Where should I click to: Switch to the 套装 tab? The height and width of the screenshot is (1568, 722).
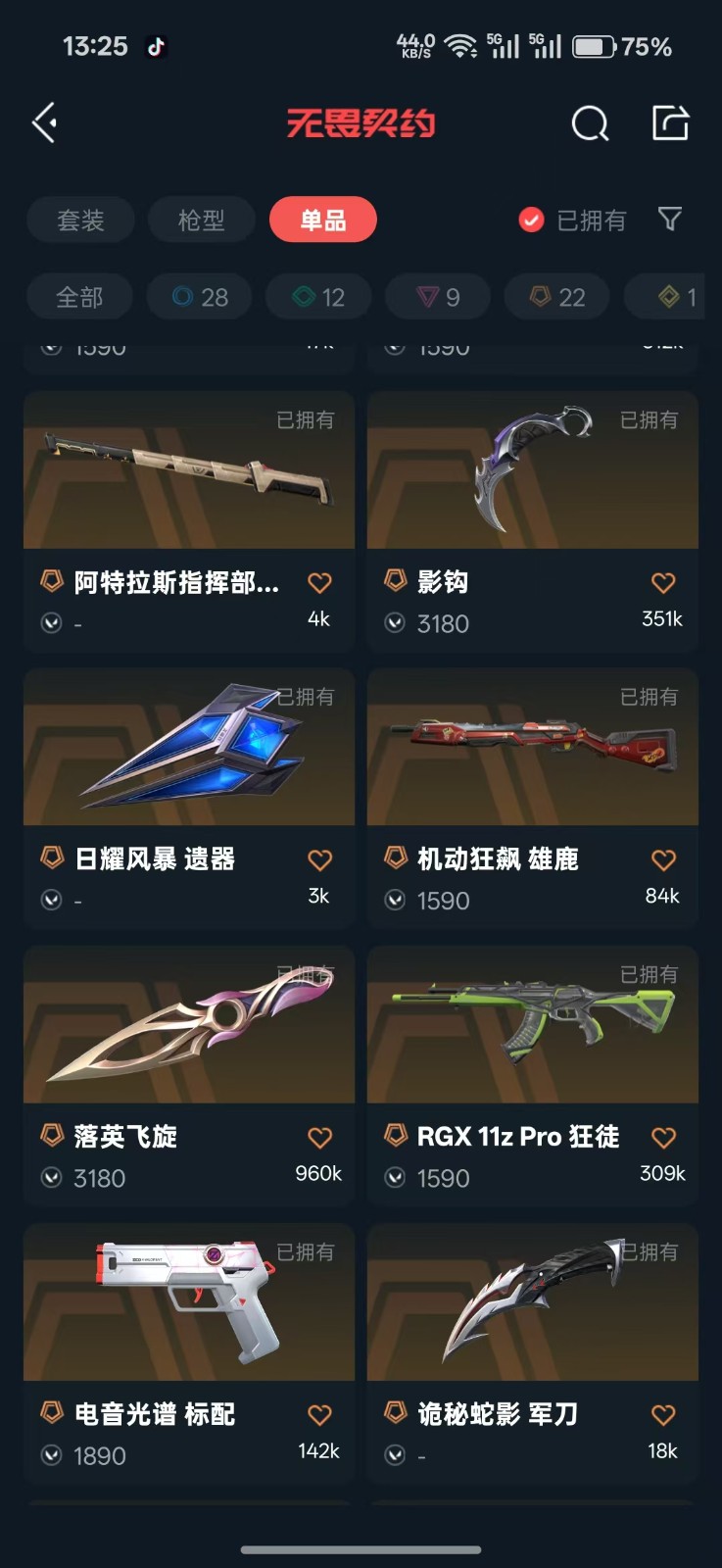pyautogui.click(x=80, y=220)
